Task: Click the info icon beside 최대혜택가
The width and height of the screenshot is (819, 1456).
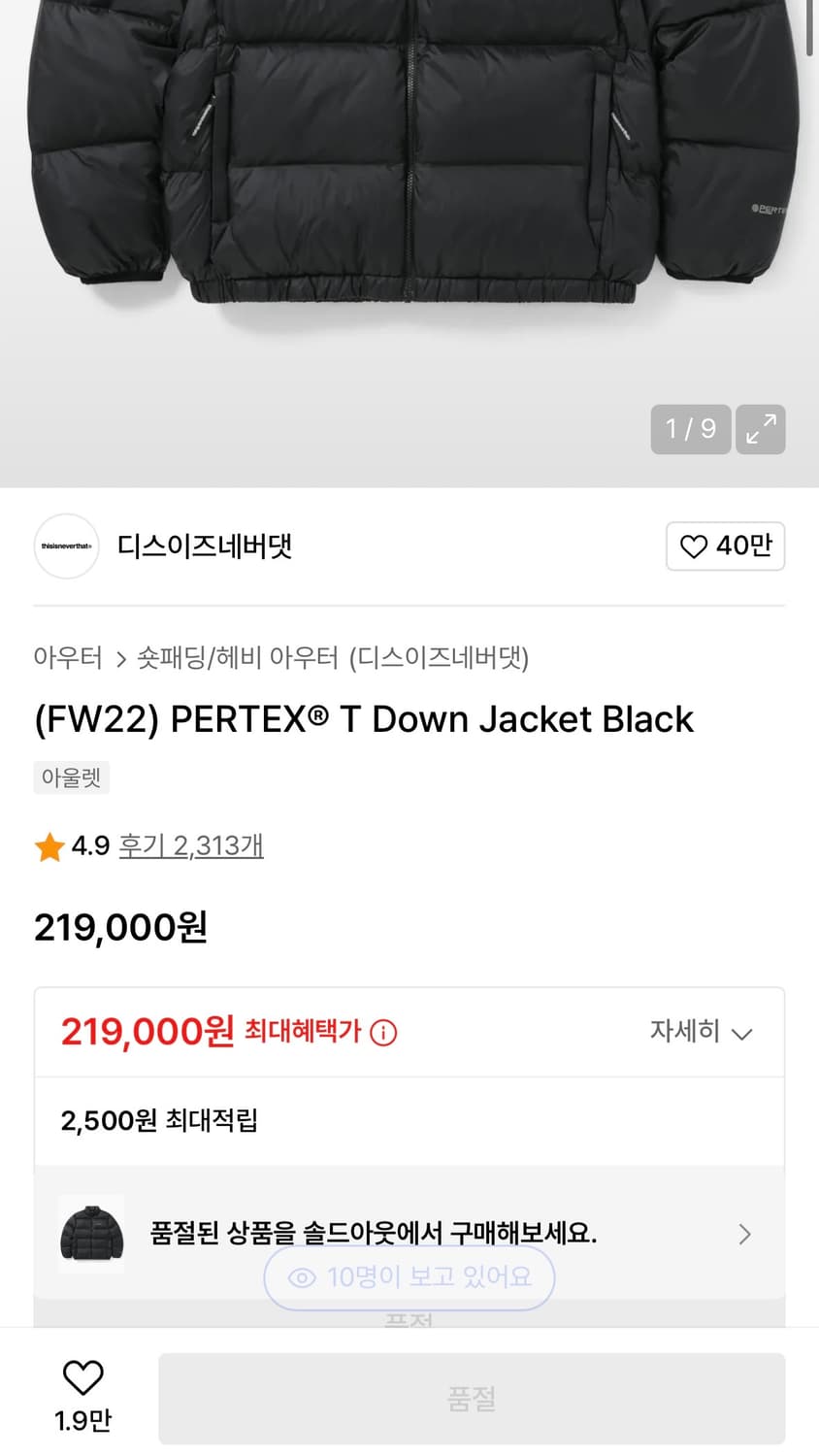Action: (384, 1033)
